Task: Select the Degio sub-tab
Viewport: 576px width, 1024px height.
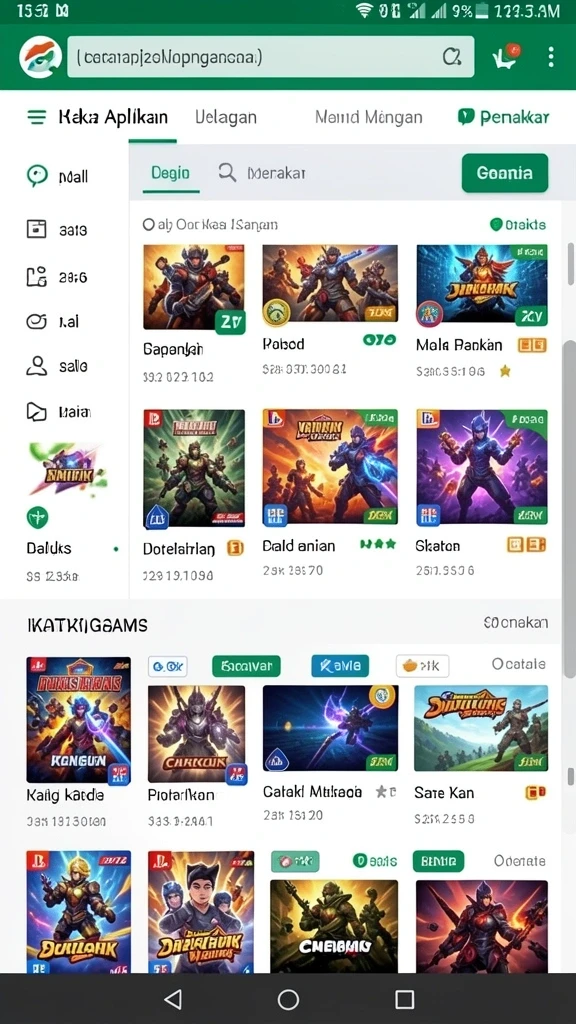Action: (170, 173)
